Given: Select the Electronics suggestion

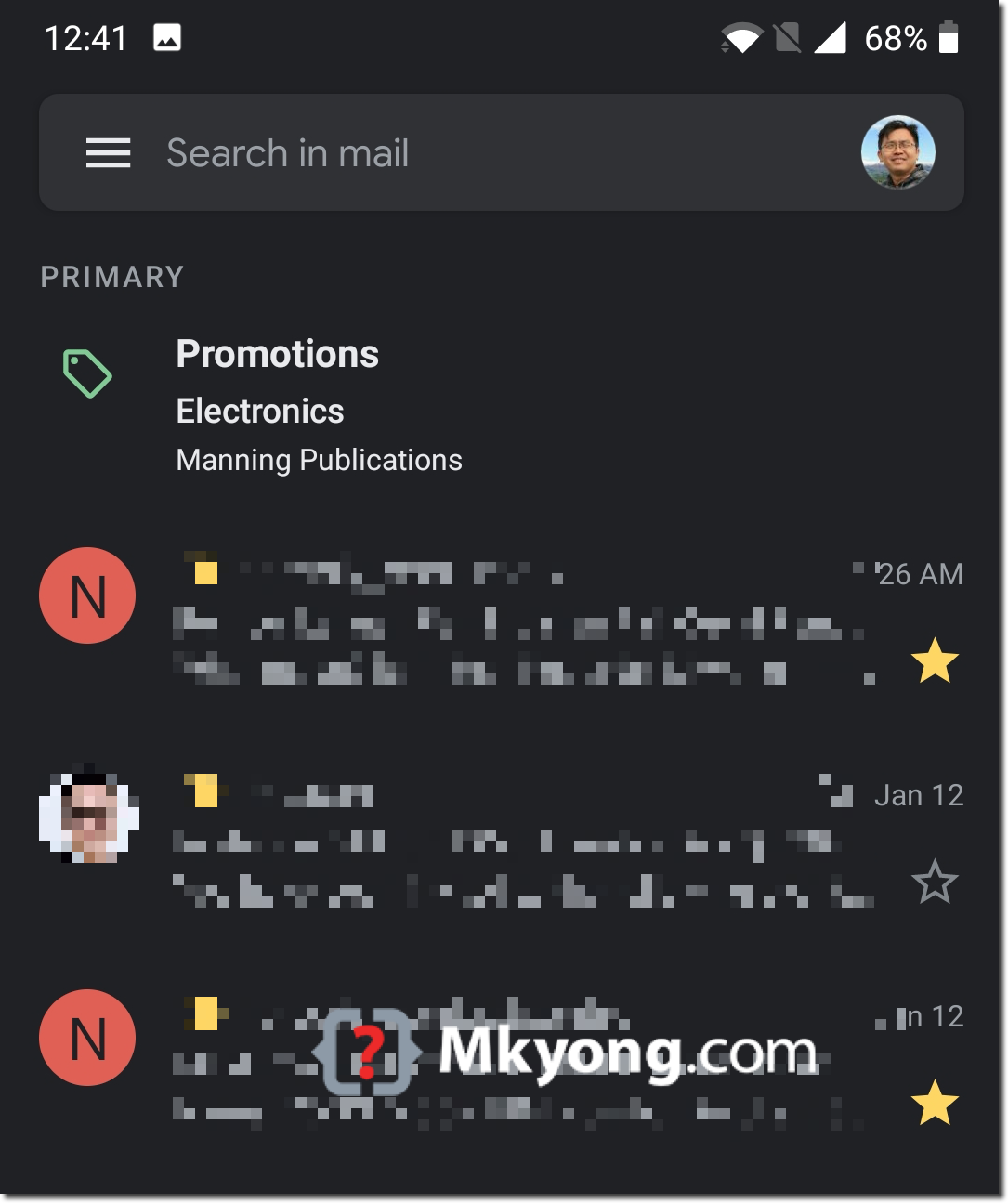Looking at the screenshot, I should (260, 411).
